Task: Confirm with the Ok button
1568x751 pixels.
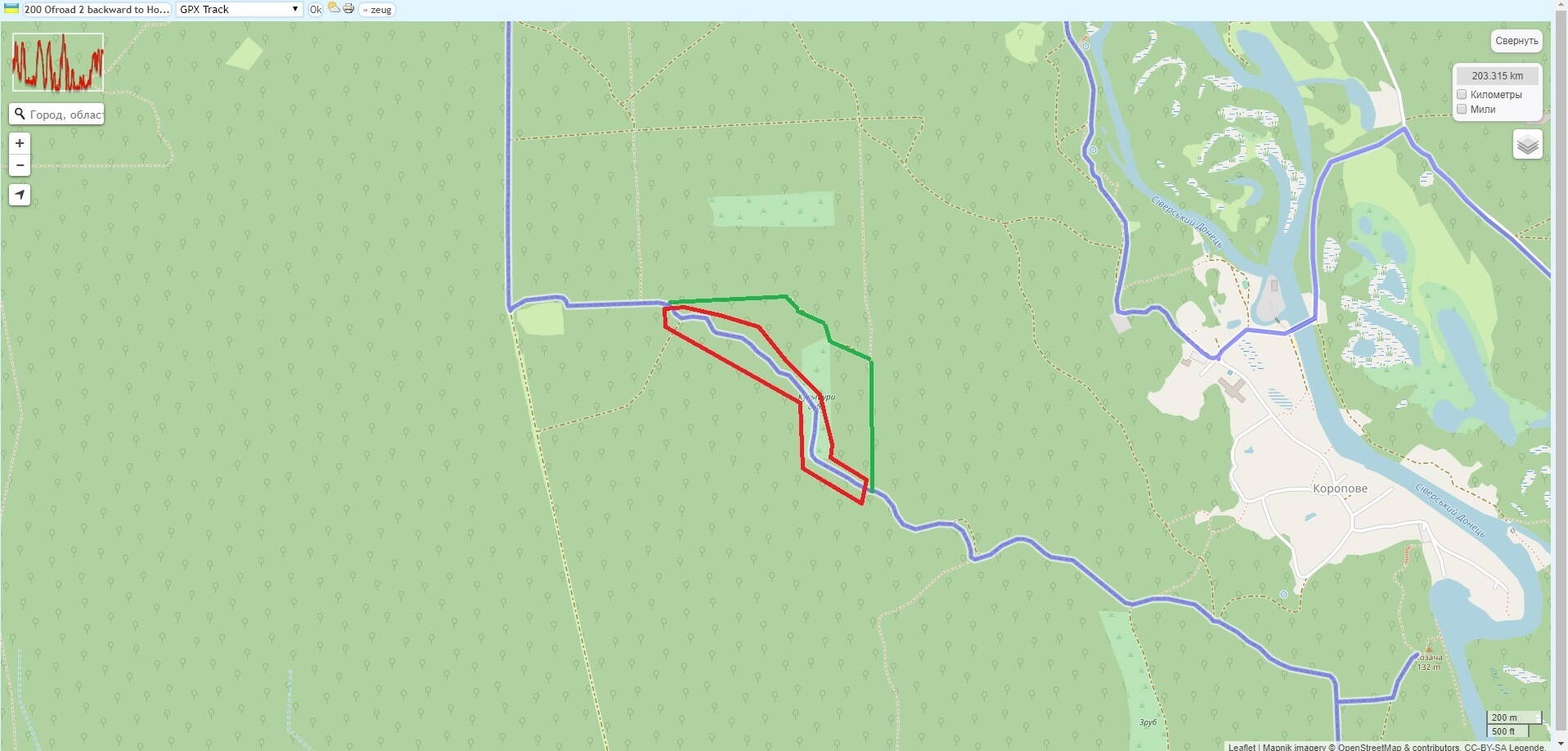Action: (315, 10)
